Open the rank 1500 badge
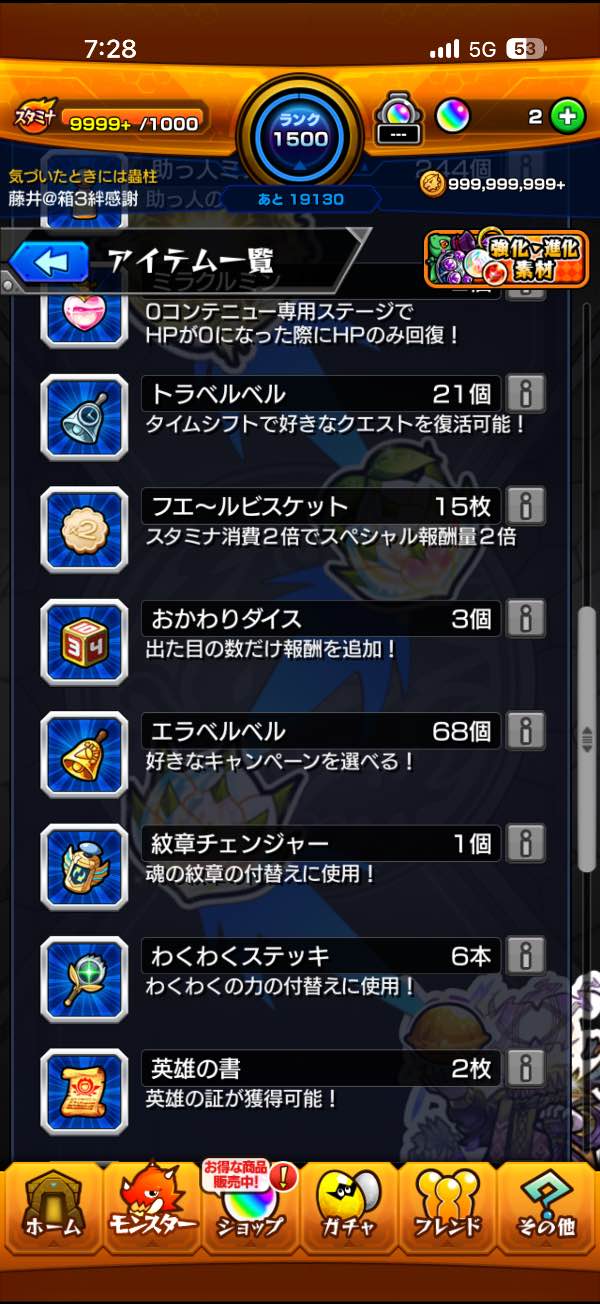 pos(299,133)
